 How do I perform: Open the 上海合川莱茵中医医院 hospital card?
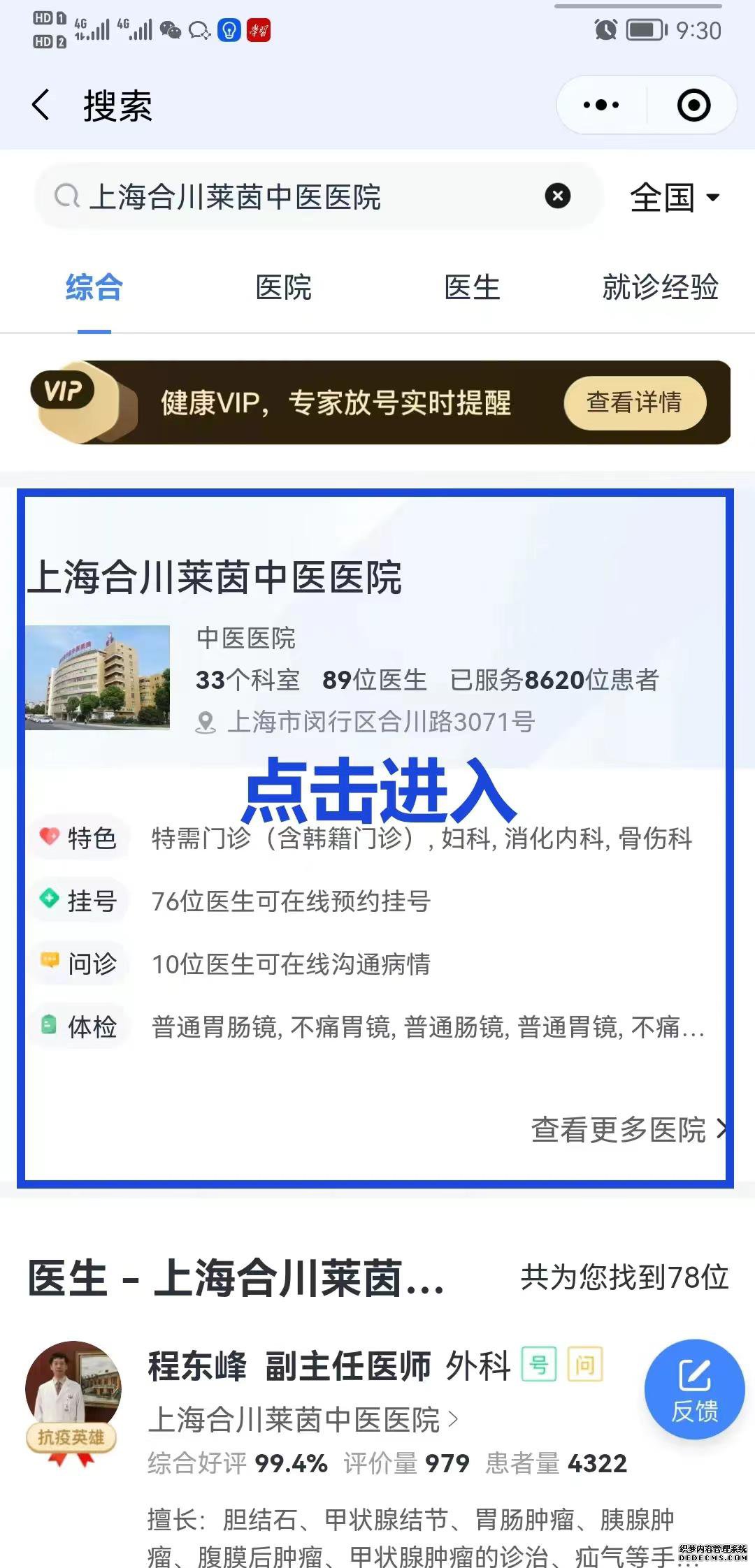click(214, 577)
